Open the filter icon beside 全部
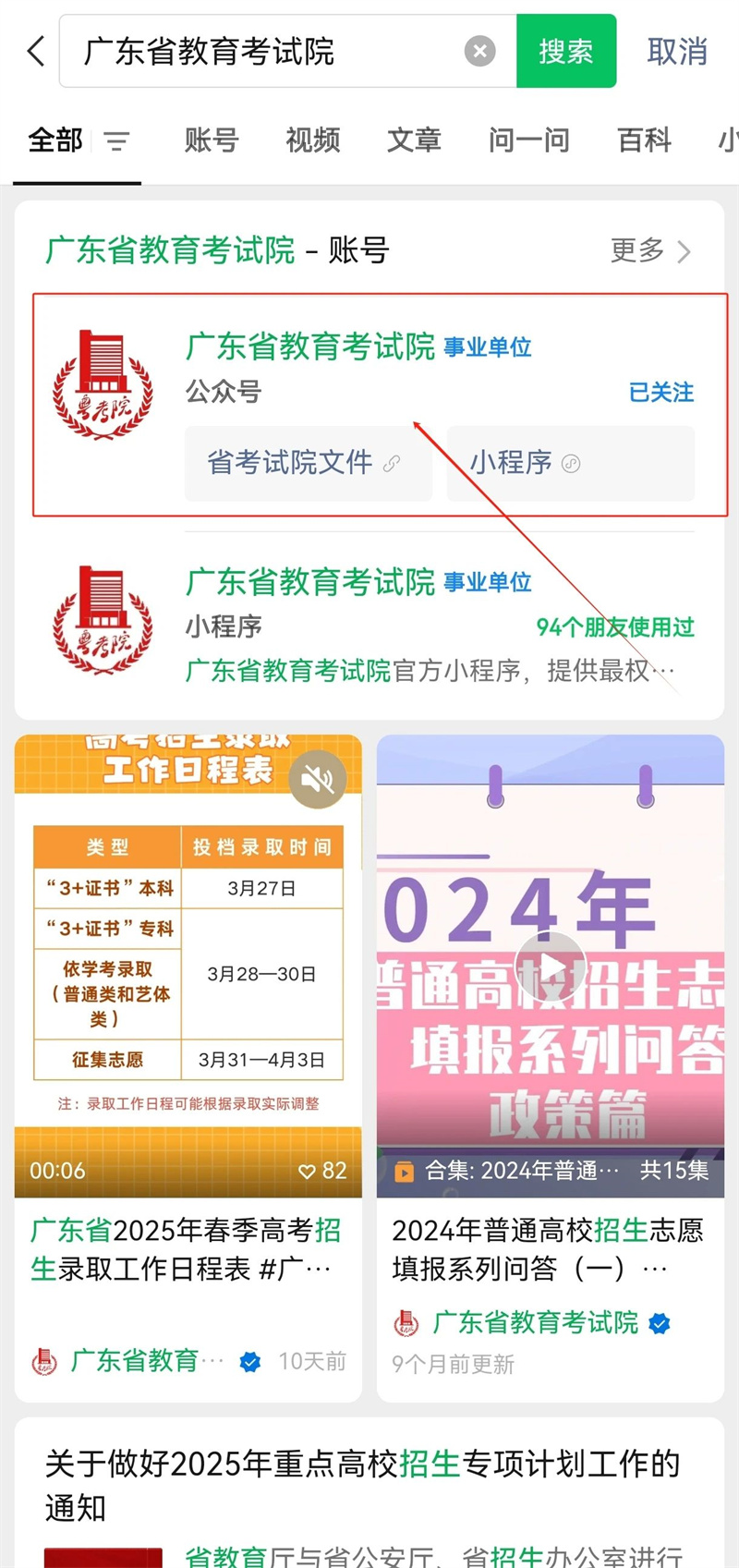This screenshot has width=739, height=1568. [116, 141]
